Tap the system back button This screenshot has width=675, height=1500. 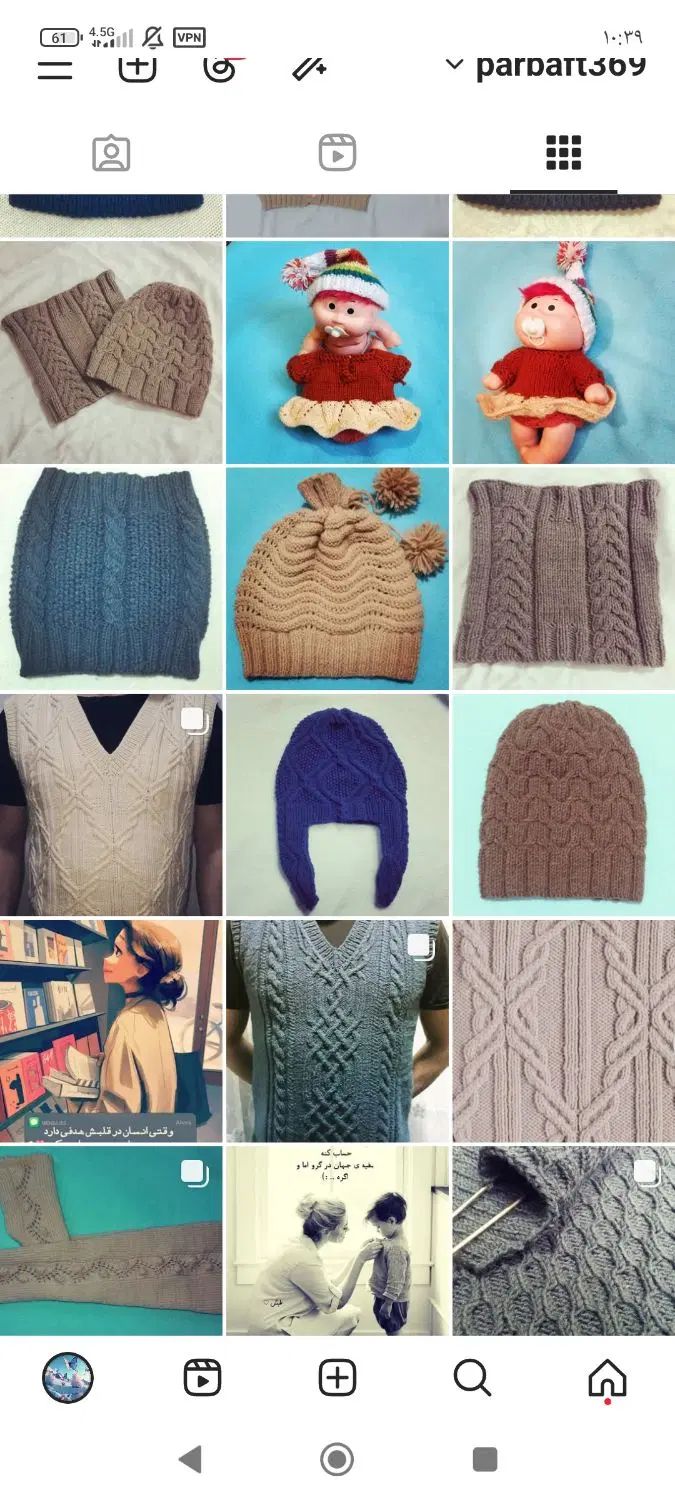coord(189,1459)
